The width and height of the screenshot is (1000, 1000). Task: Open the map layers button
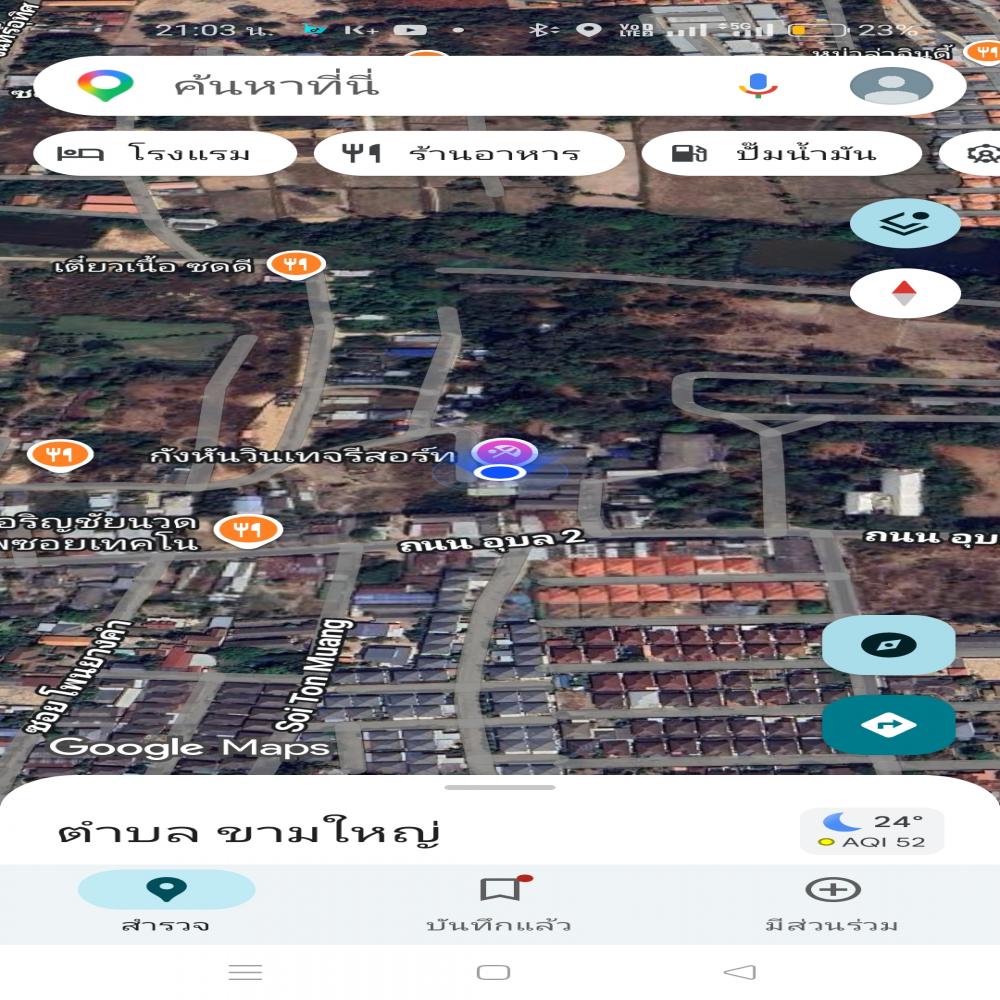904,223
